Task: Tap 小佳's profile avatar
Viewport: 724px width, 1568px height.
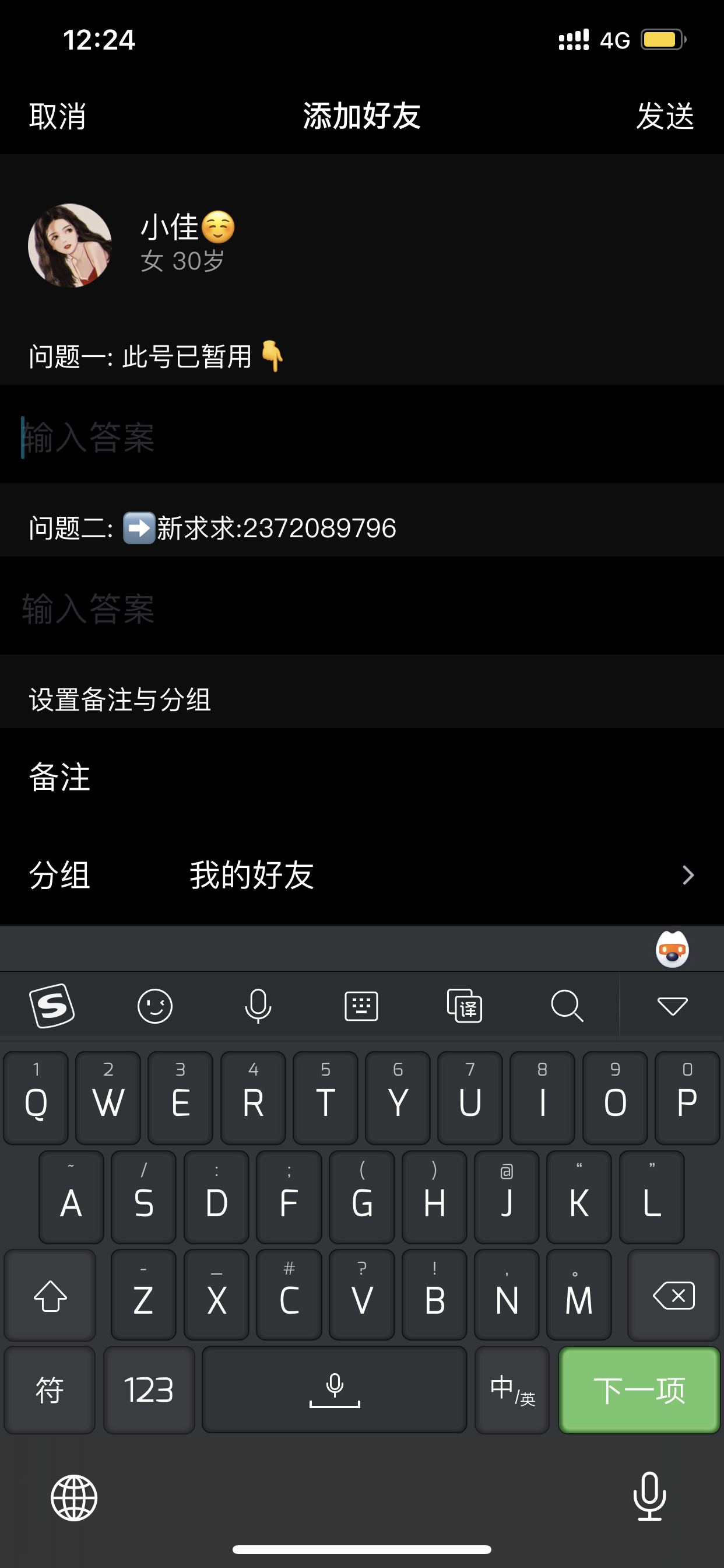Action: (x=69, y=243)
